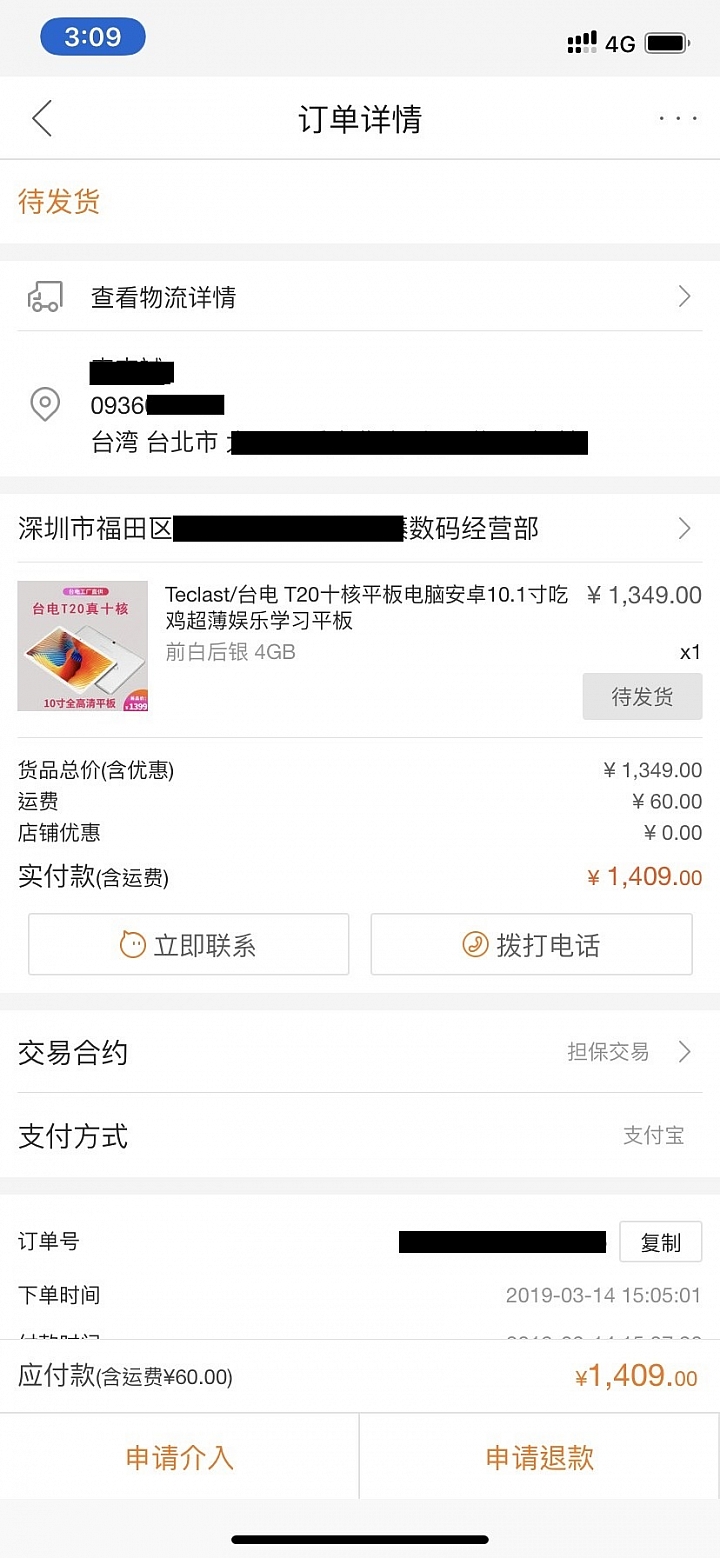This screenshot has width=720, height=1558.
Task: Request platform intervention via 申请介入
Action: coord(180,1457)
